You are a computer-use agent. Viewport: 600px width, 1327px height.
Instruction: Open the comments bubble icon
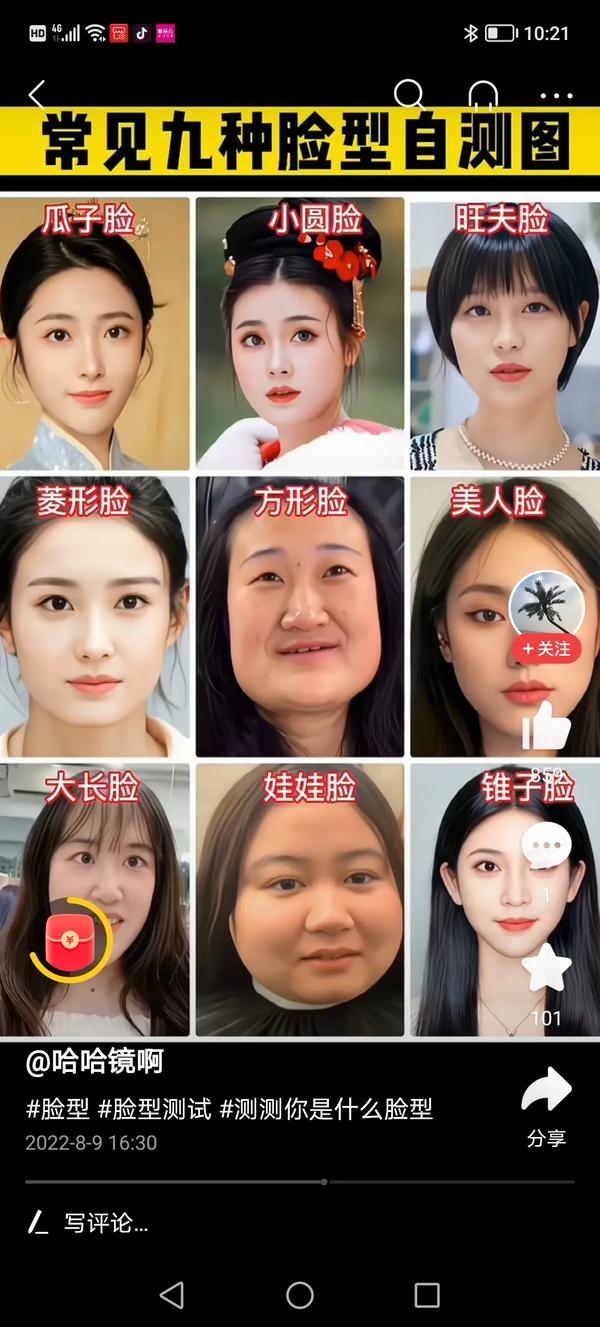[546, 848]
